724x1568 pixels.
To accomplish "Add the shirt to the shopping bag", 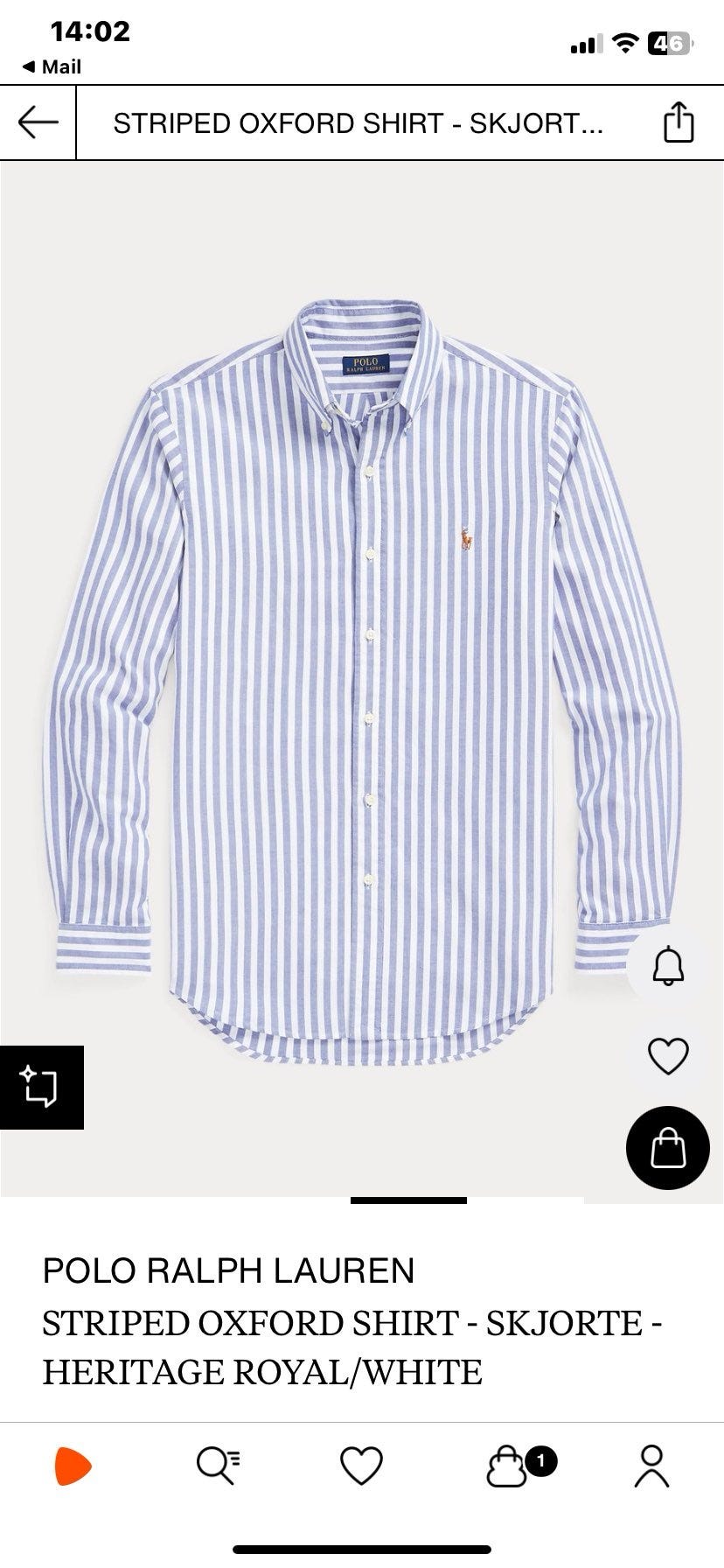I will click(x=668, y=1148).
